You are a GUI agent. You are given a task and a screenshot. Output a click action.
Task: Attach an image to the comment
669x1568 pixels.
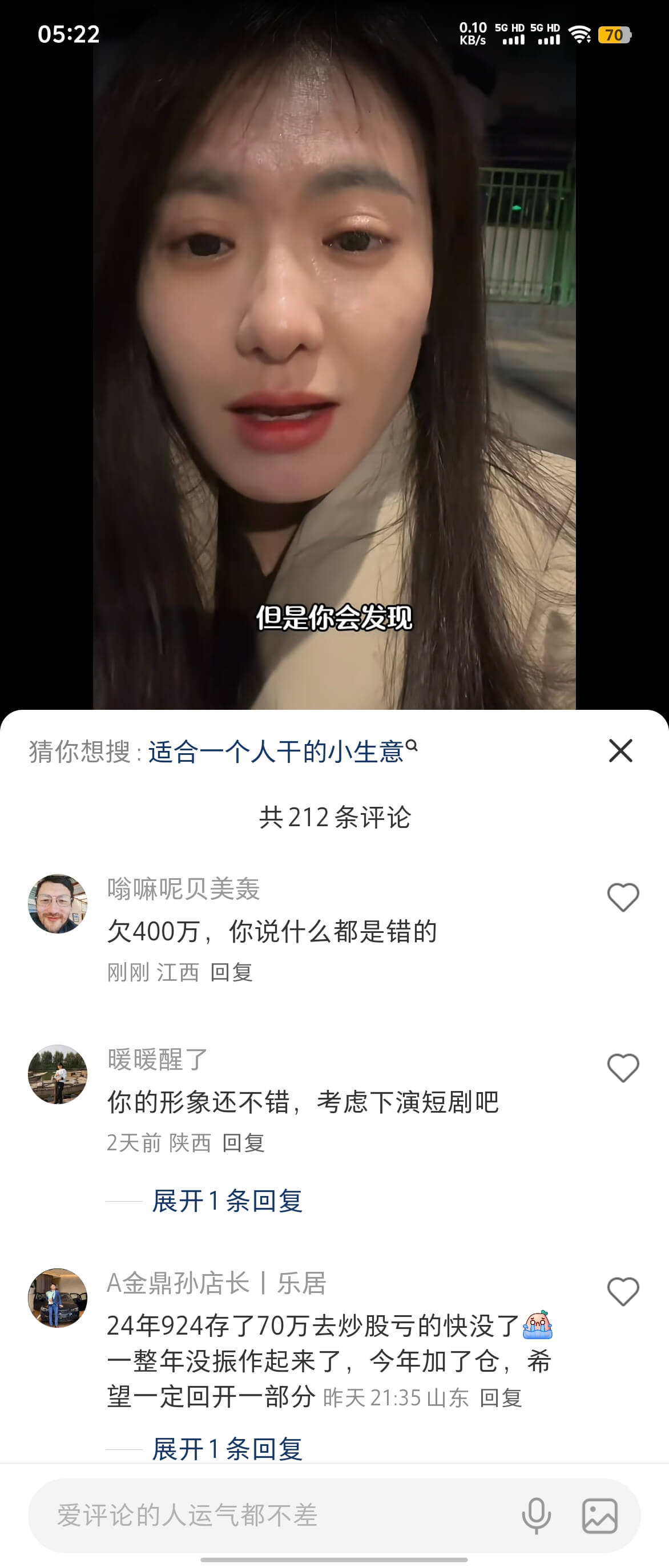click(599, 1515)
